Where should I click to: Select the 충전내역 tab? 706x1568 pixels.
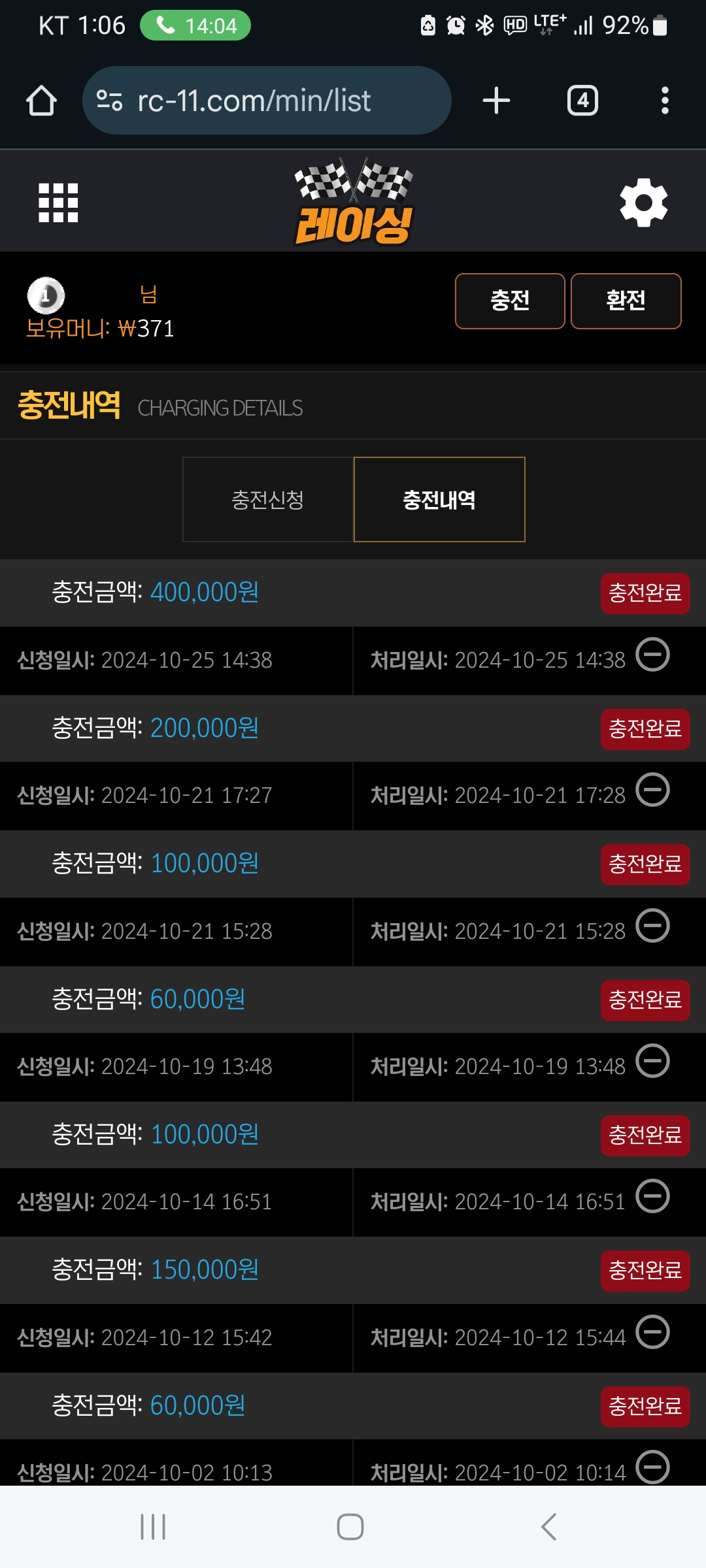click(x=439, y=500)
